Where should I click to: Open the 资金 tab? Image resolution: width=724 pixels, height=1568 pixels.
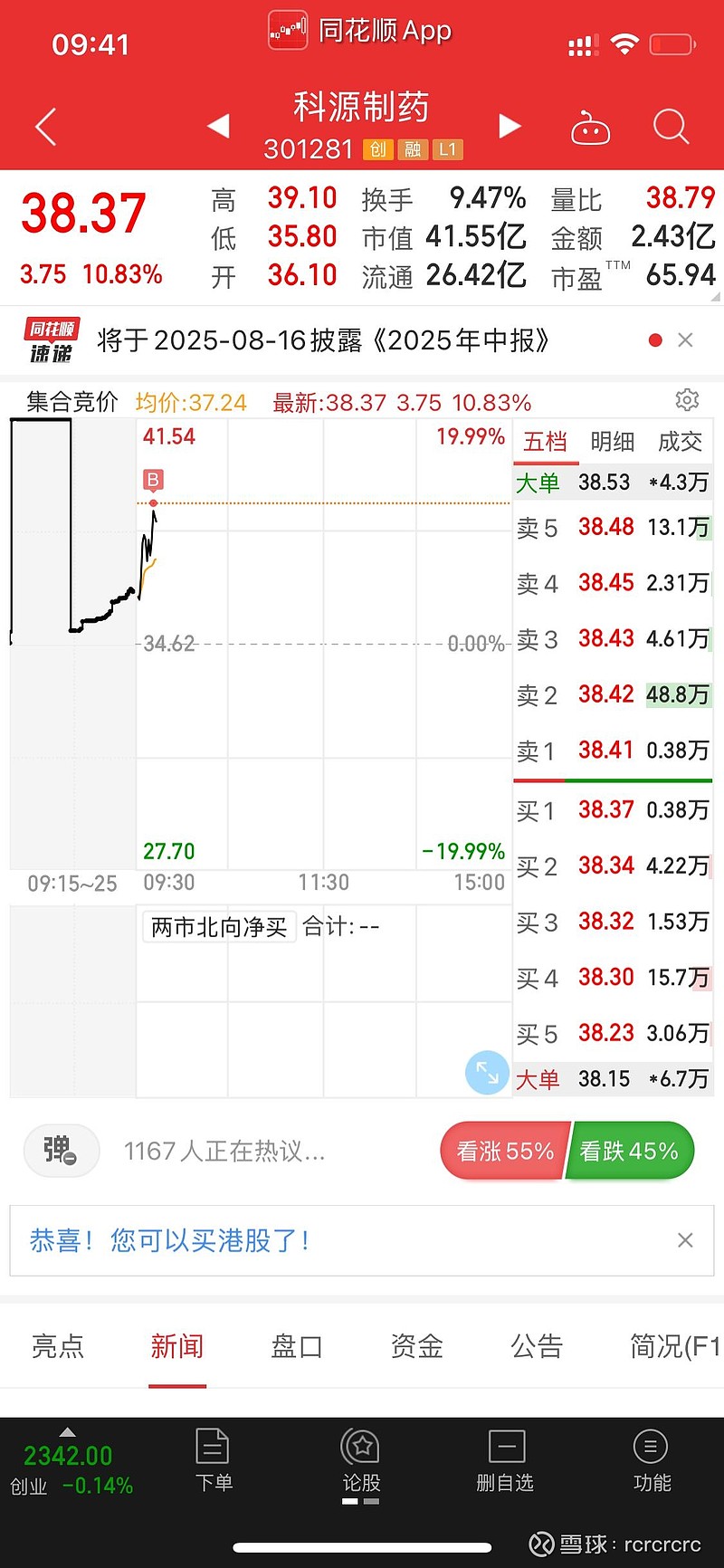point(416,1346)
